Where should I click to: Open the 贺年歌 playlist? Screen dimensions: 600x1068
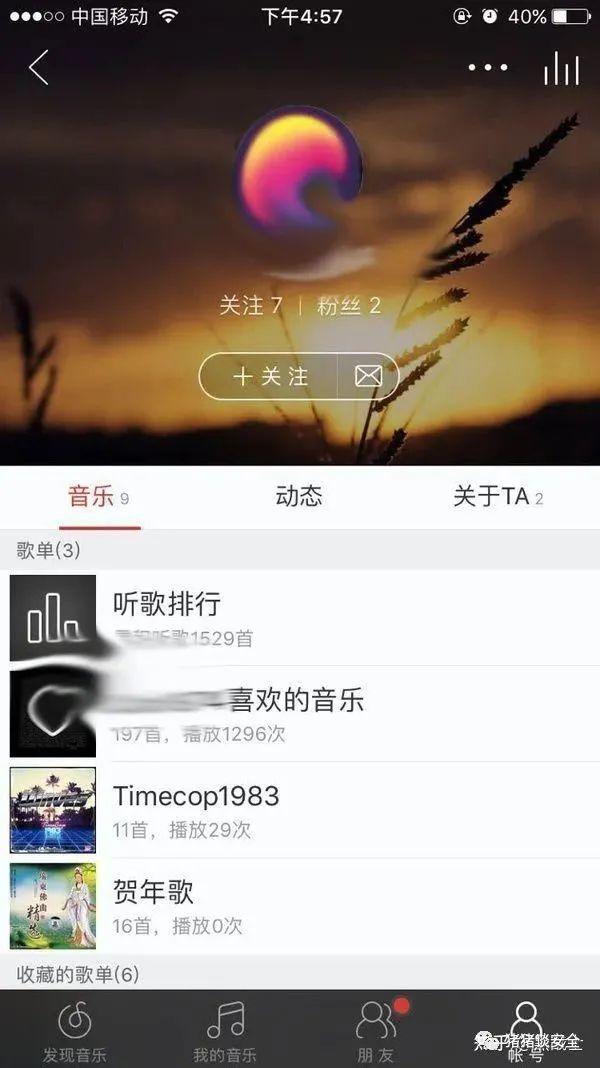300,905
